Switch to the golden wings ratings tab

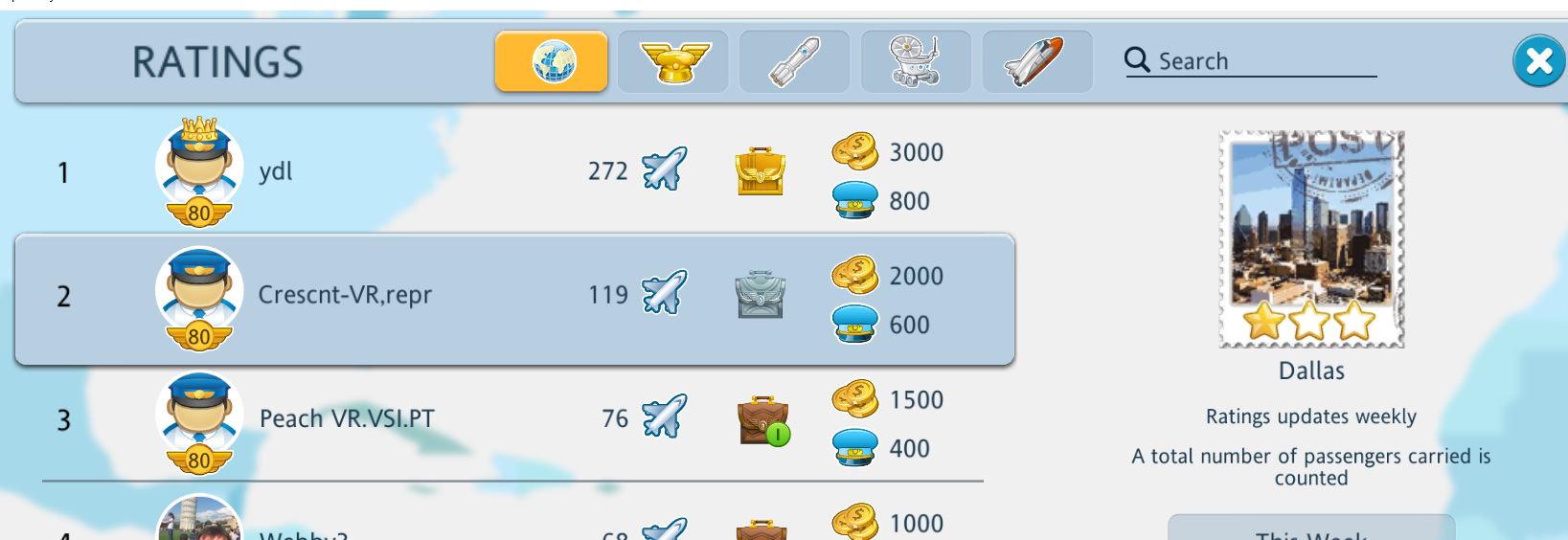pos(673,62)
